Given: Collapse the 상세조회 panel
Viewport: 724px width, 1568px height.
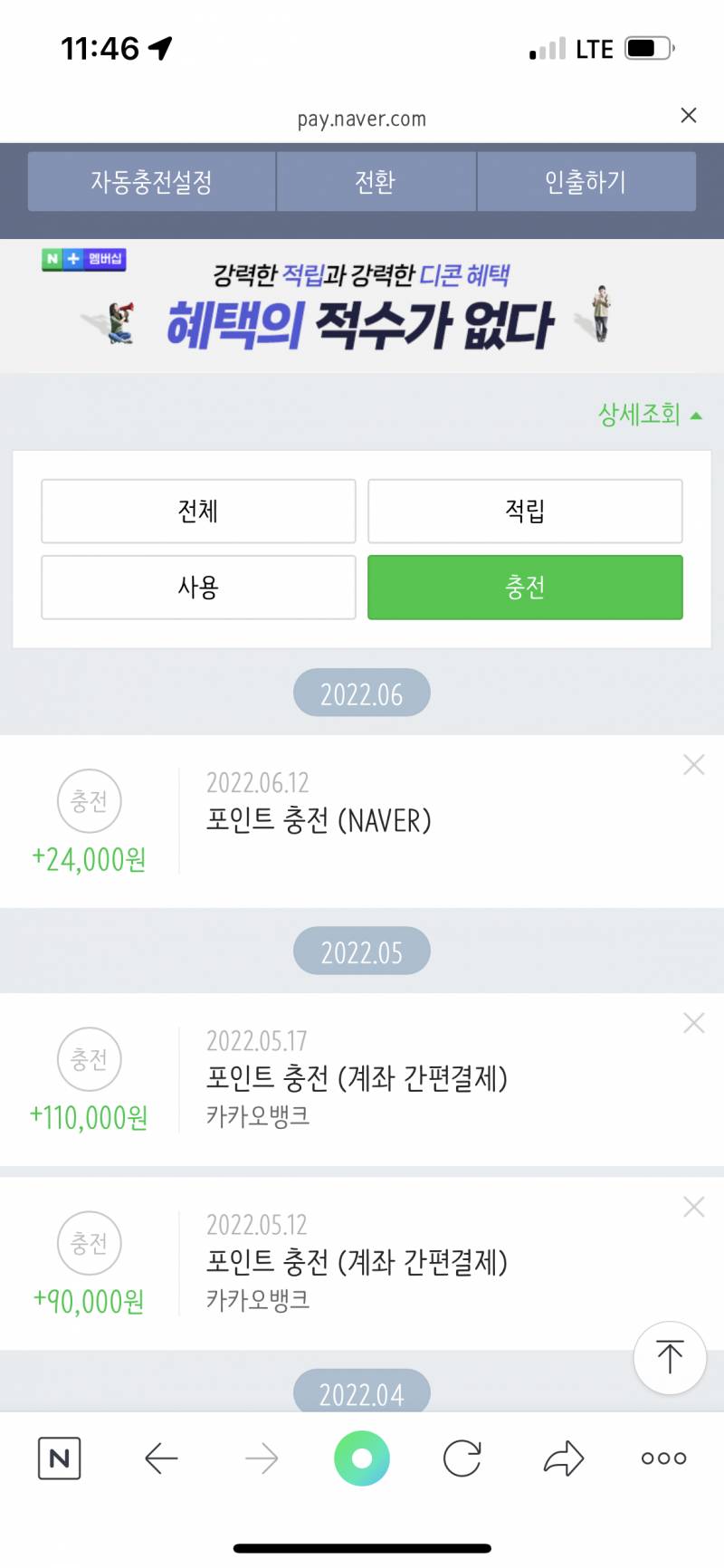Looking at the screenshot, I should 649,414.
